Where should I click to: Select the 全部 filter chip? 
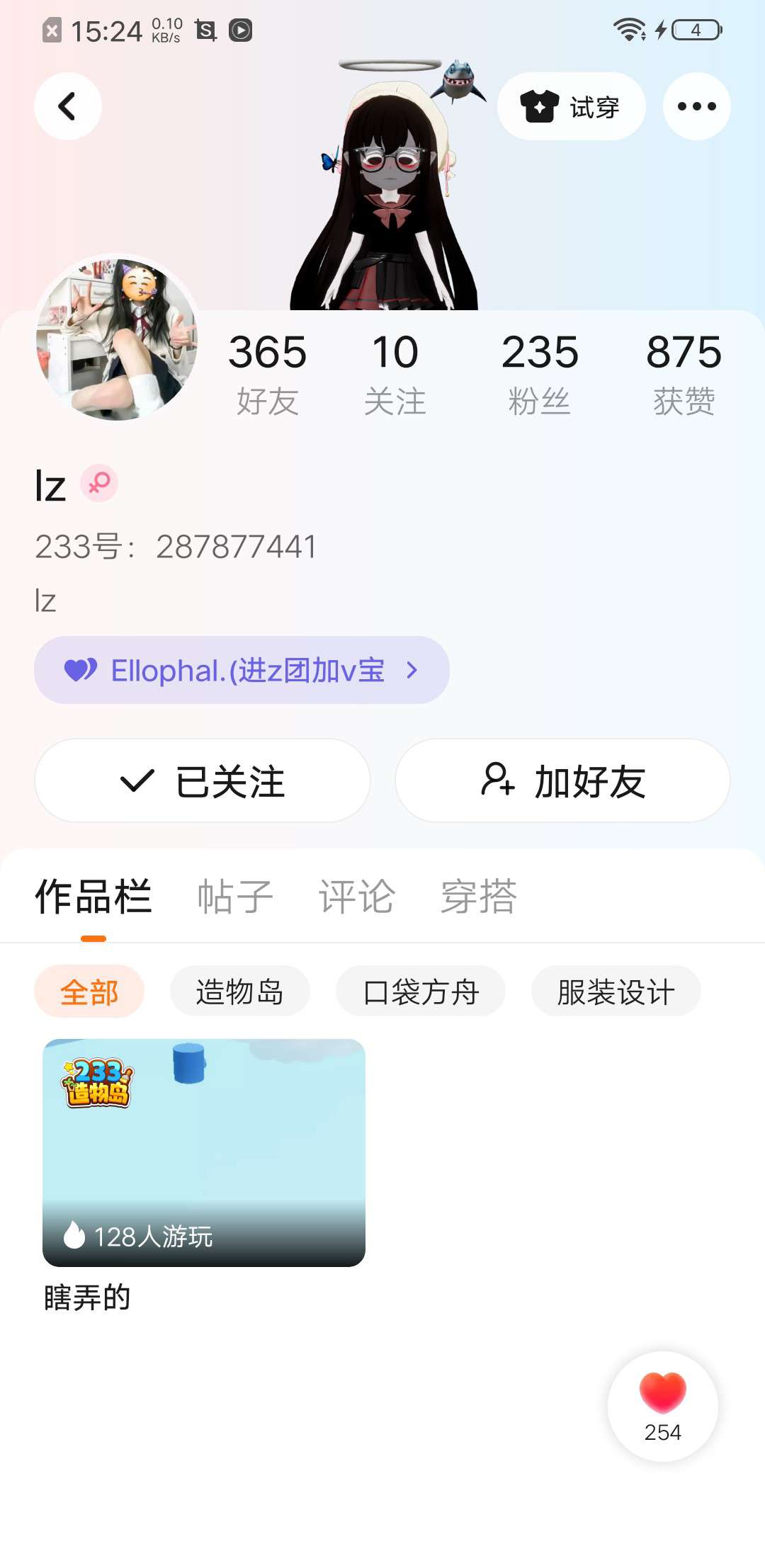tap(89, 992)
